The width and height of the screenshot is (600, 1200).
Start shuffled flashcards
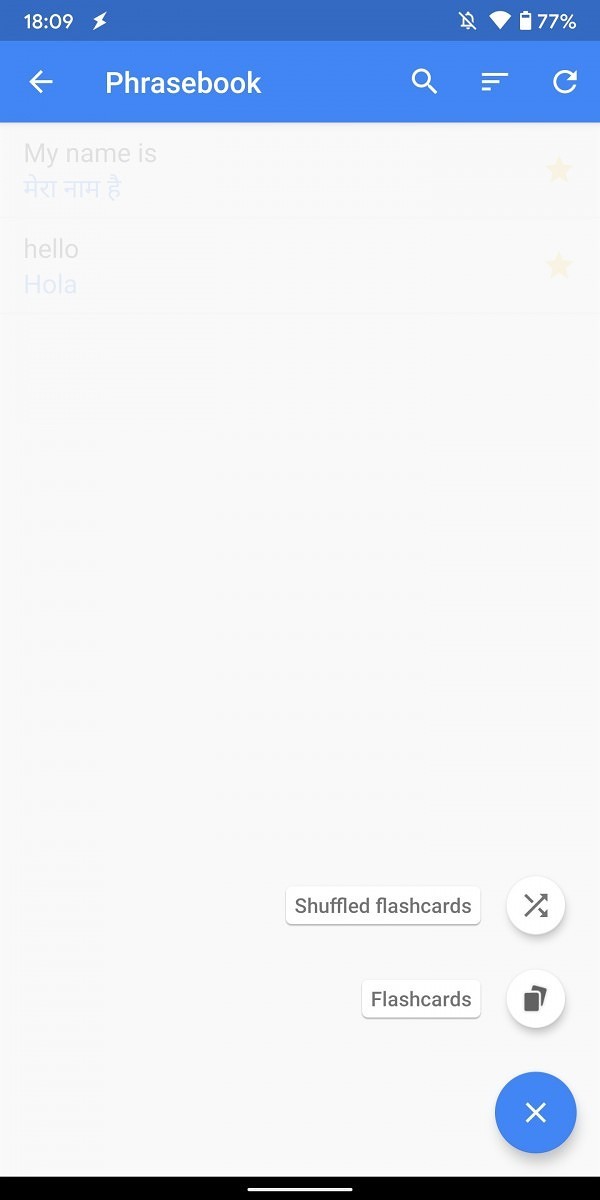pos(536,906)
